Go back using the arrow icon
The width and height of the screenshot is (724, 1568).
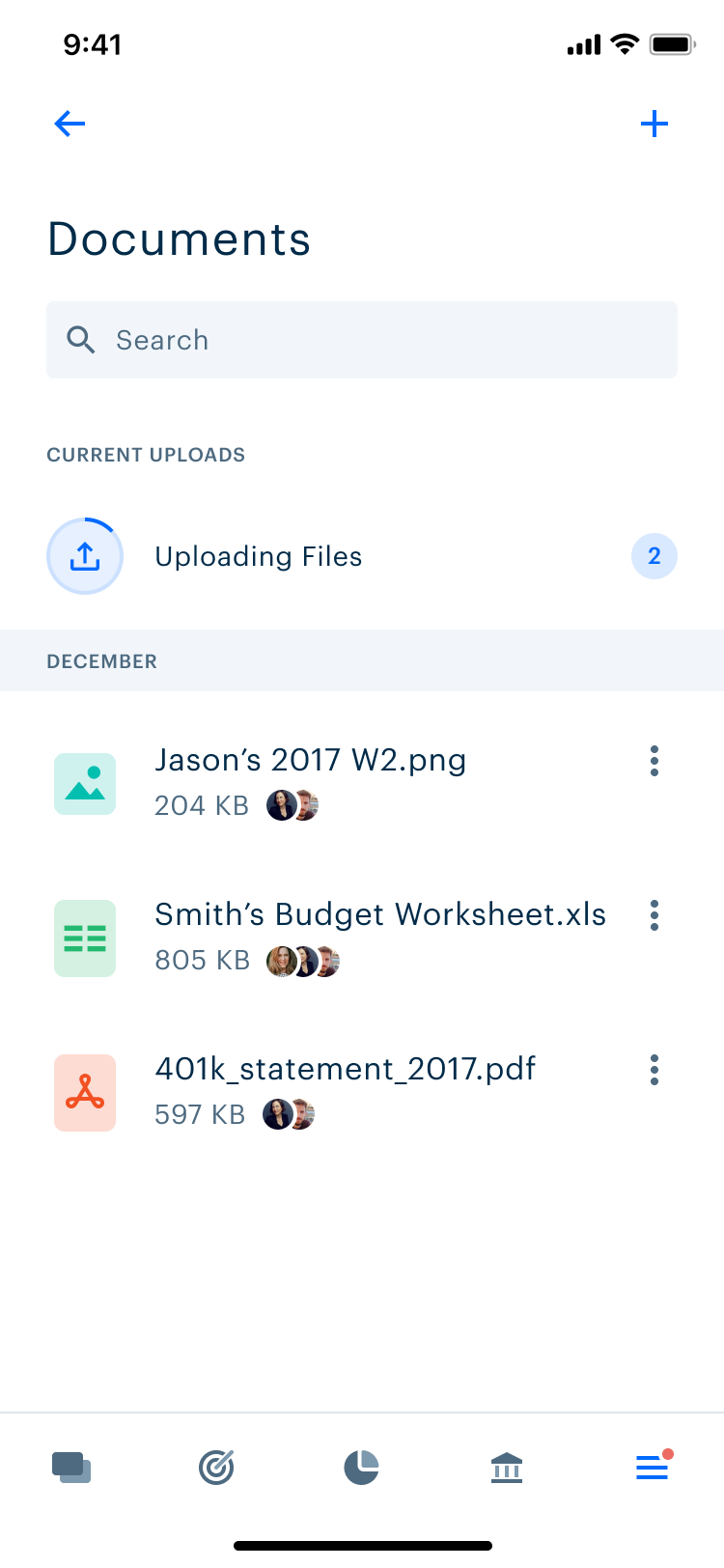click(x=70, y=124)
